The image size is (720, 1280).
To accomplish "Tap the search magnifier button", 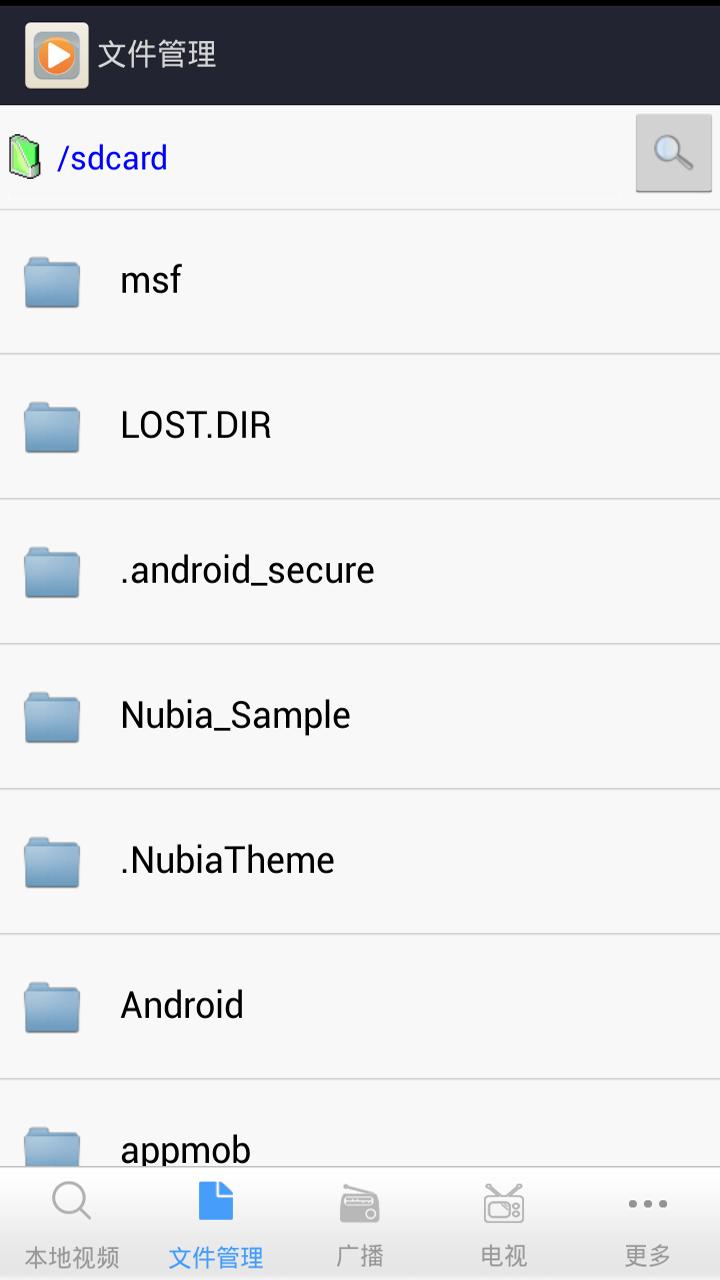I will coord(673,153).
